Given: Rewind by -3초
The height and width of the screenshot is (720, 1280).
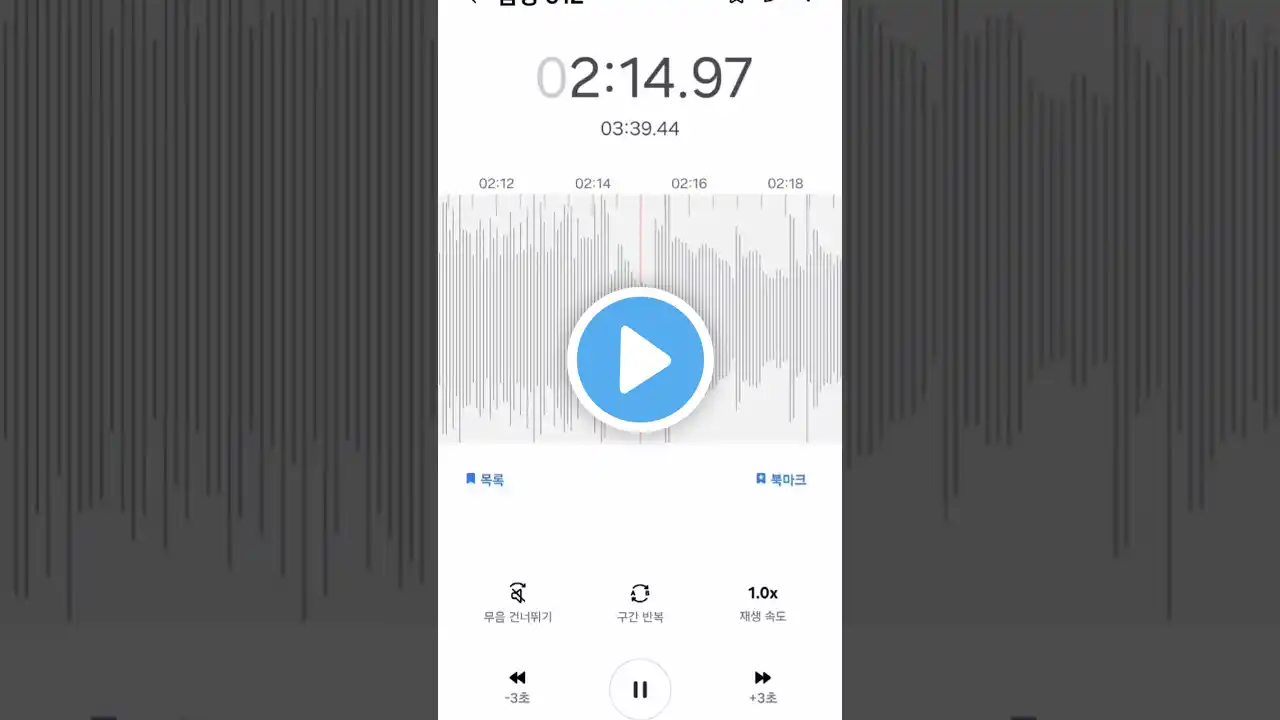Looking at the screenshot, I should tap(517, 686).
